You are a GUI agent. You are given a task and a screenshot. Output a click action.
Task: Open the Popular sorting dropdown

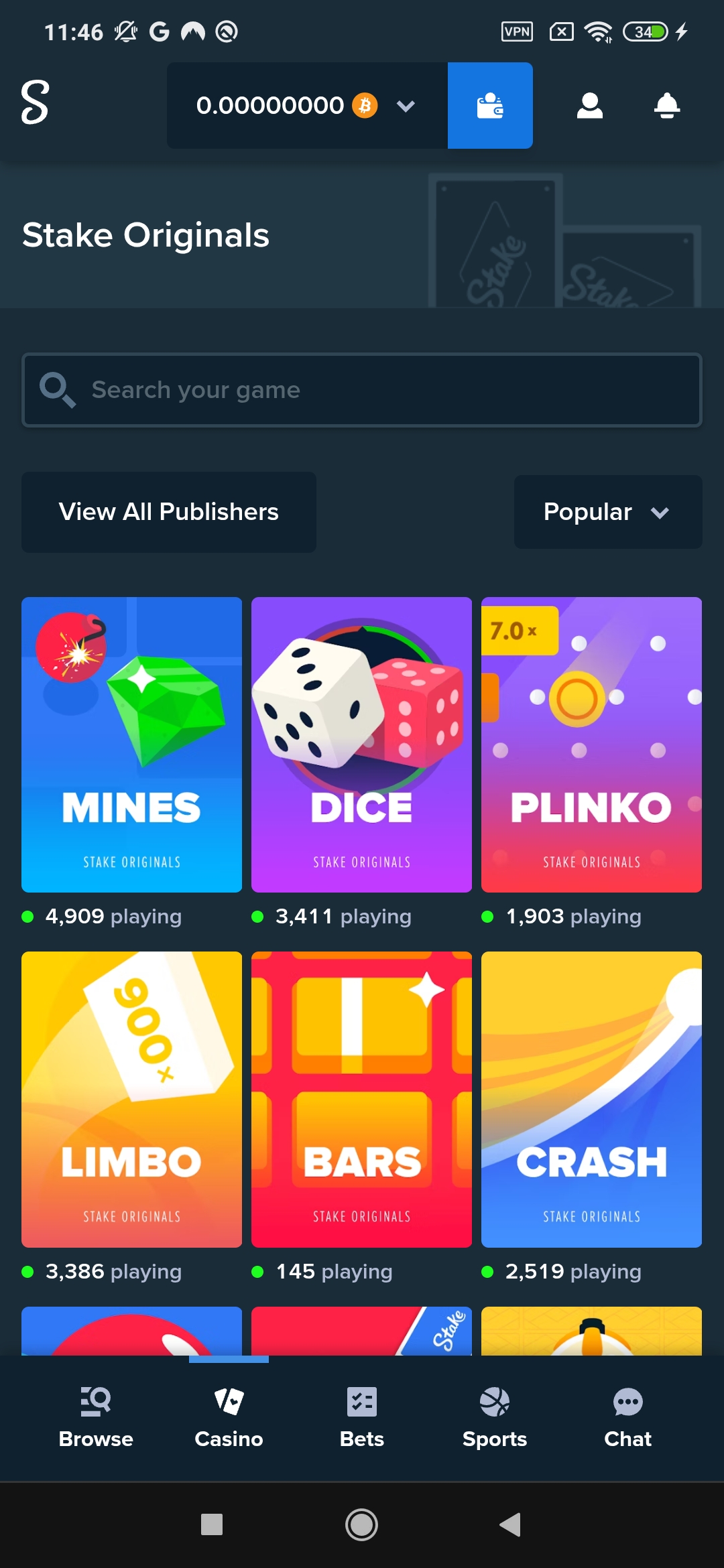point(607,511)
